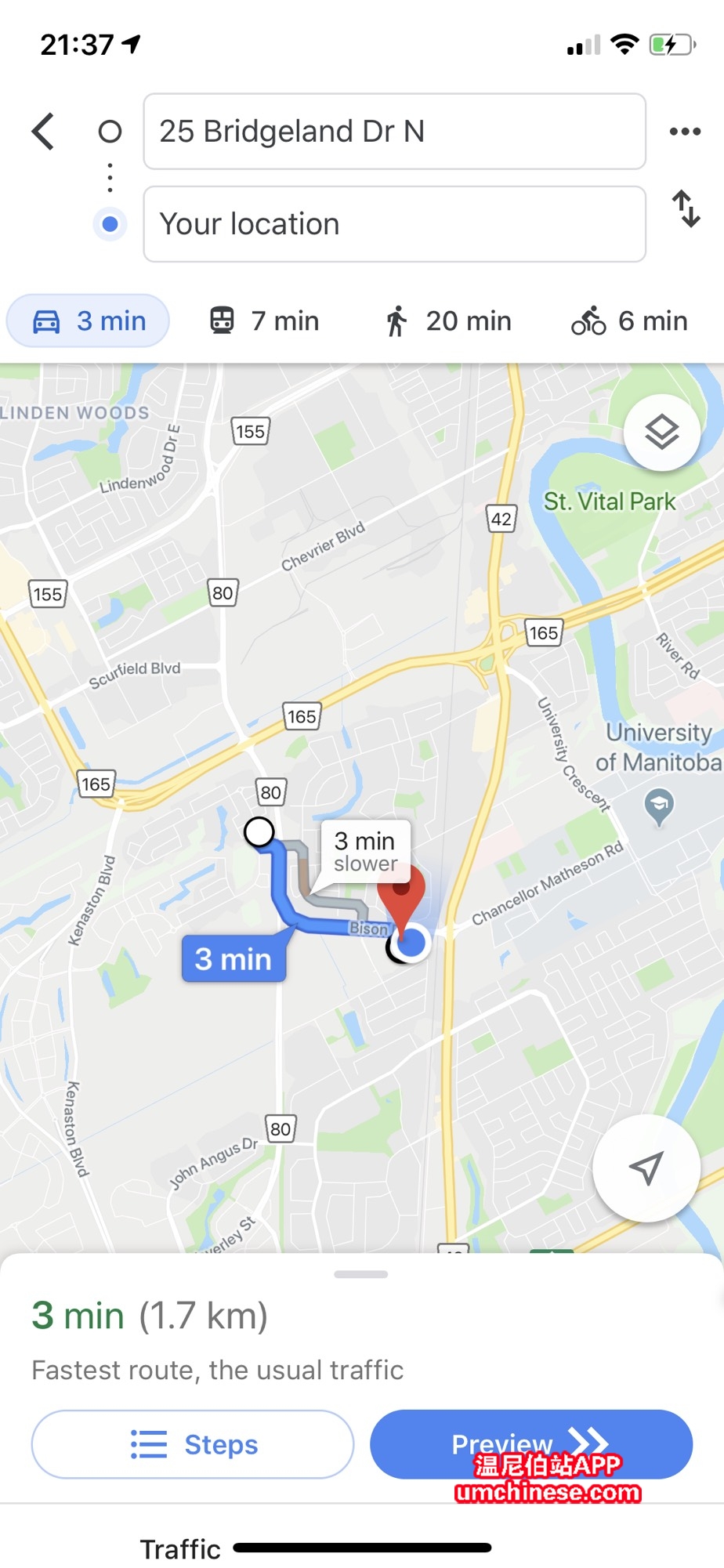This screenshot has width=724, height=1568.
Task: Switch to transit 7 min option
Action: 264,321
